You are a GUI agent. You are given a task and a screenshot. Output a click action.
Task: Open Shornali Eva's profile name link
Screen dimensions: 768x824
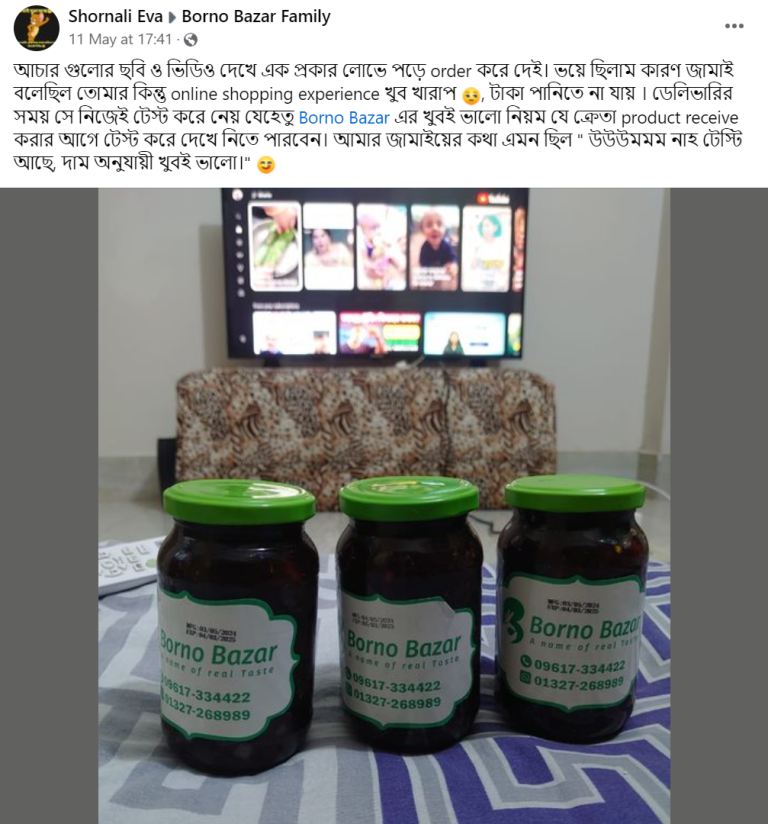115,17
